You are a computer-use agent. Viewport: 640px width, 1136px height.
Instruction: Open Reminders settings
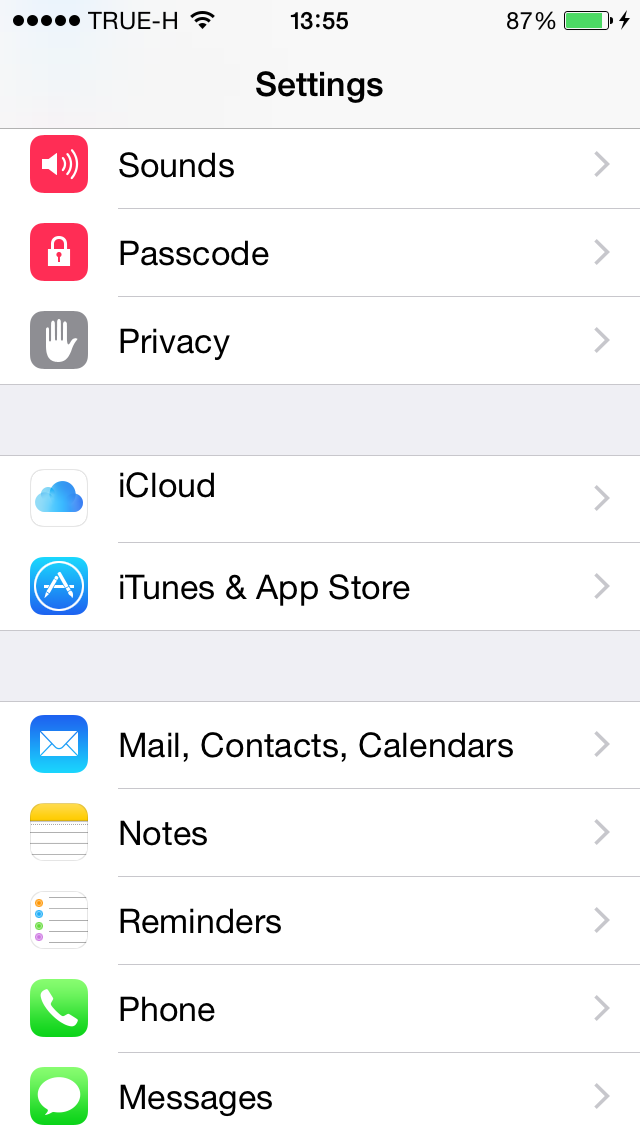coord(320,921)
